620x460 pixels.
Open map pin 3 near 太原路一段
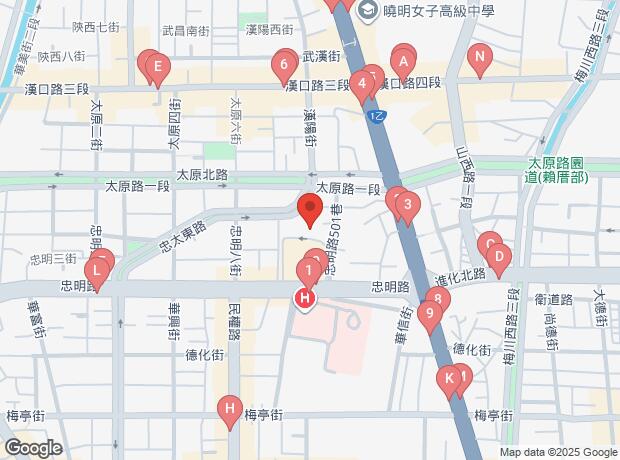point(406,207)
